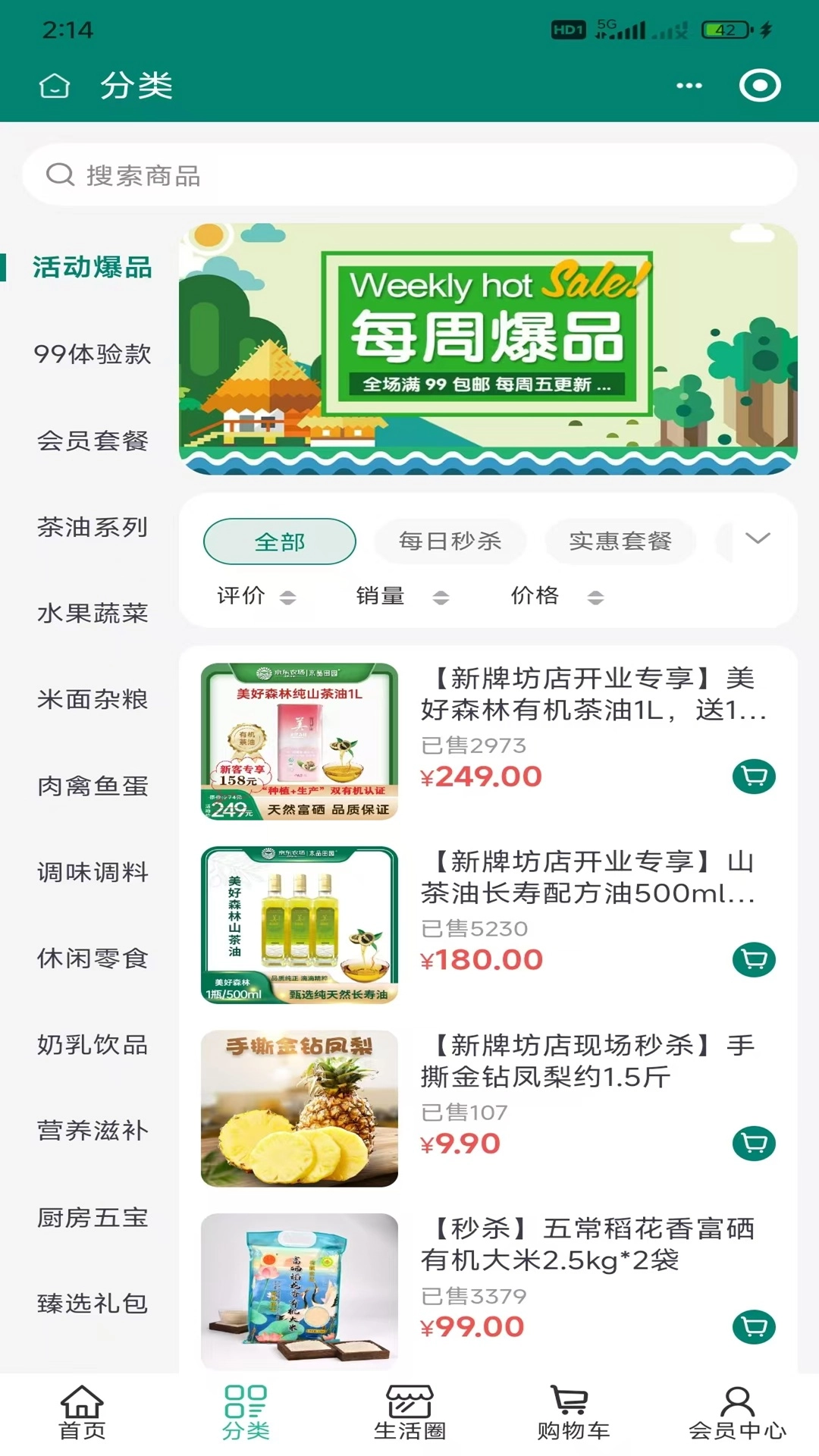Switch to 水果蔬菜 category

click(x=92, y=613)
